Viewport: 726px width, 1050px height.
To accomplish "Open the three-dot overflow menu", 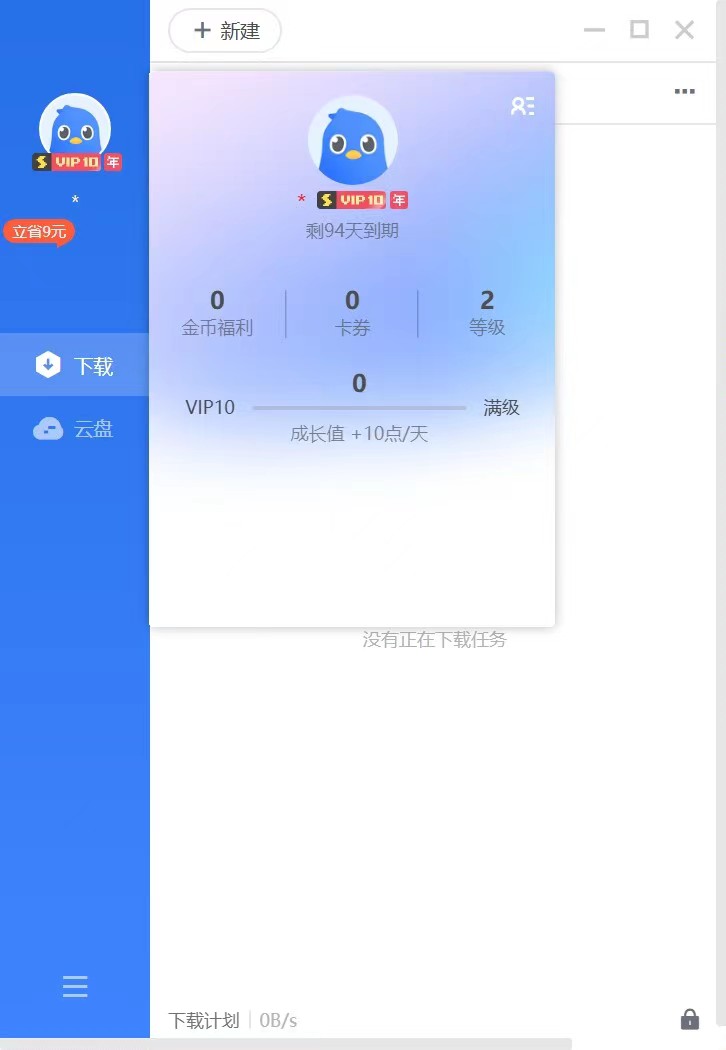I will (684, 91).
